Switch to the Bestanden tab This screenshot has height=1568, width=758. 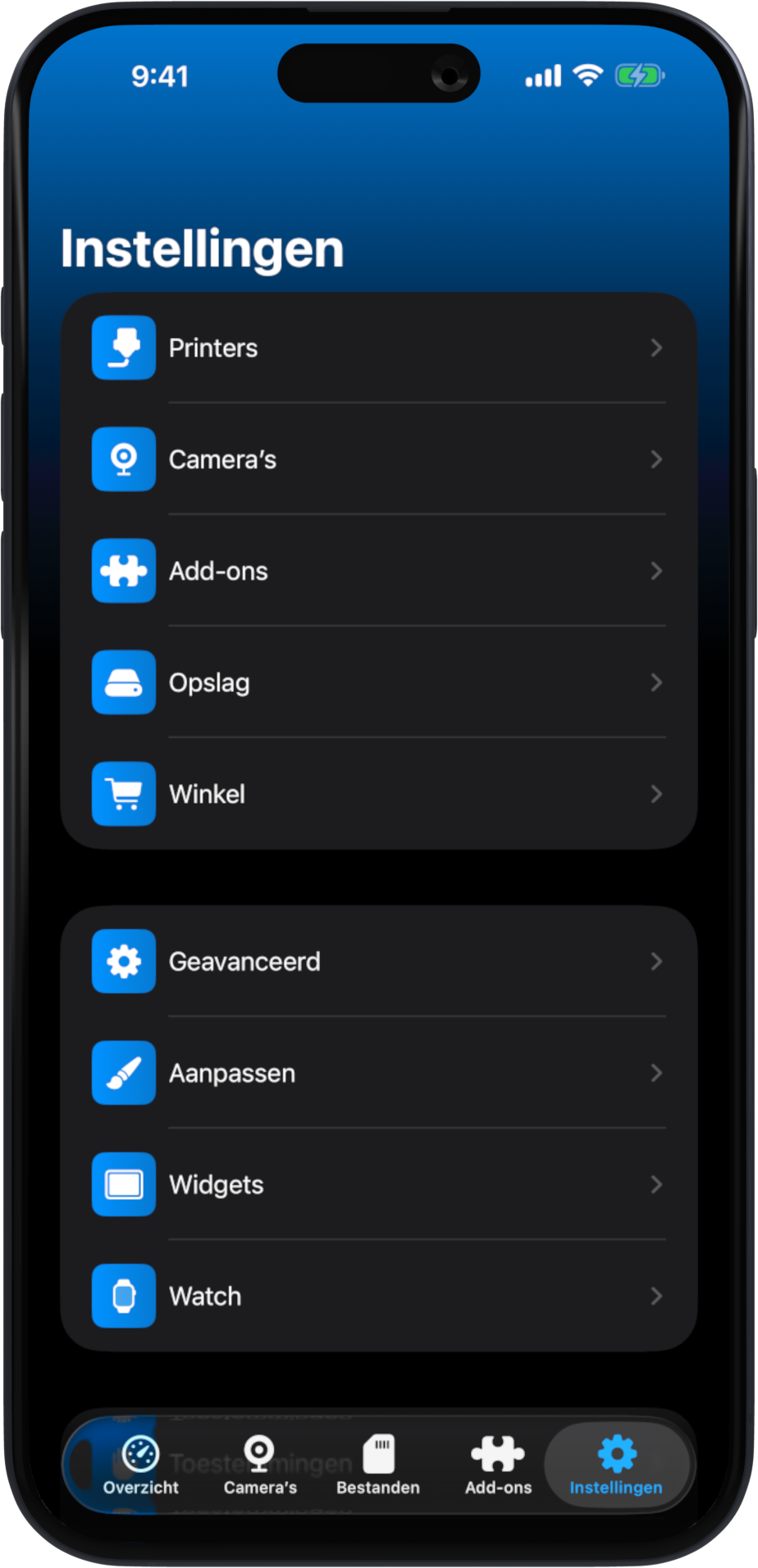pos(378,1465)
